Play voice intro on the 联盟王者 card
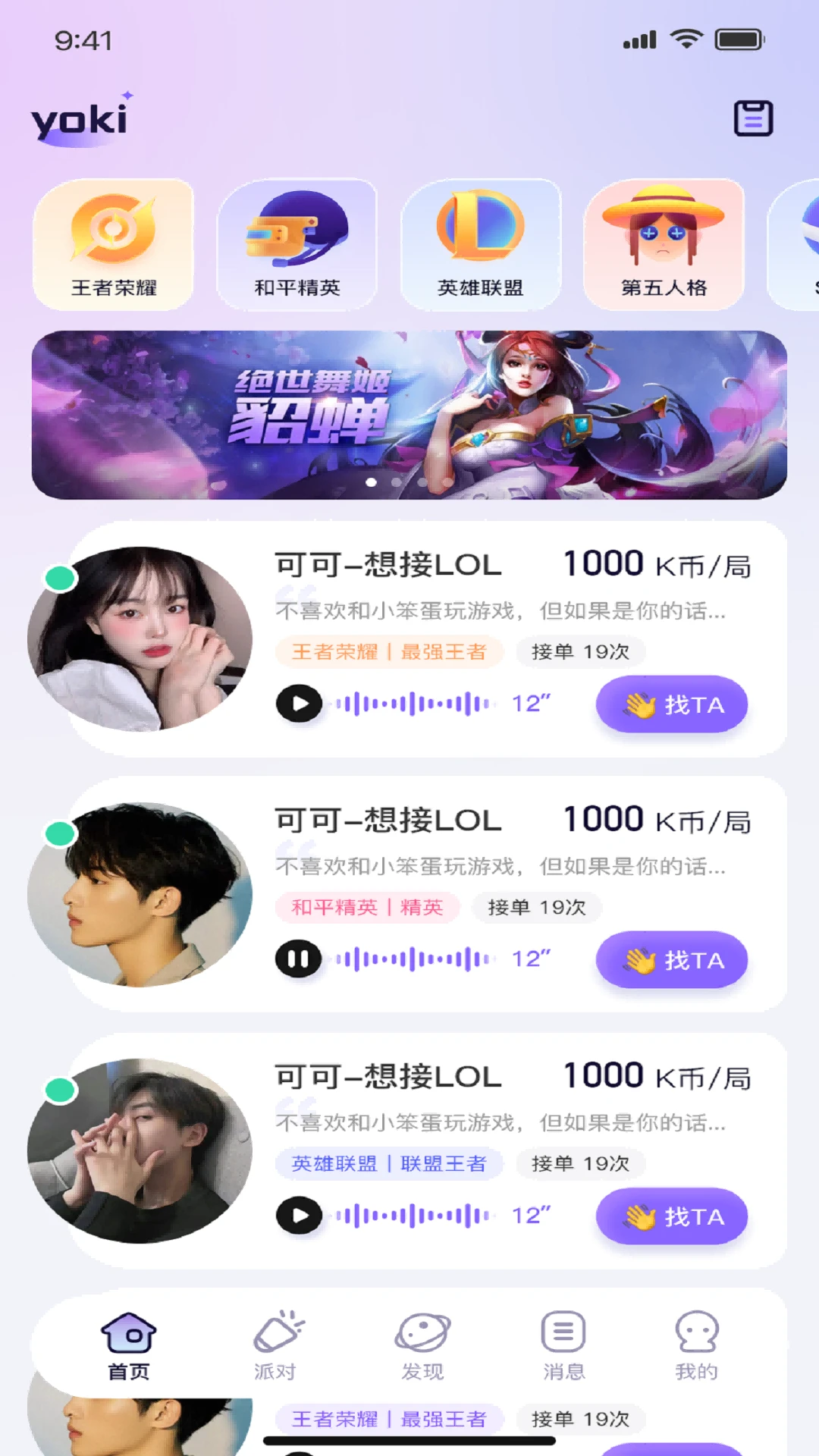Image resolution: width=819 pixels, height=1456 pixels. 299,1216
